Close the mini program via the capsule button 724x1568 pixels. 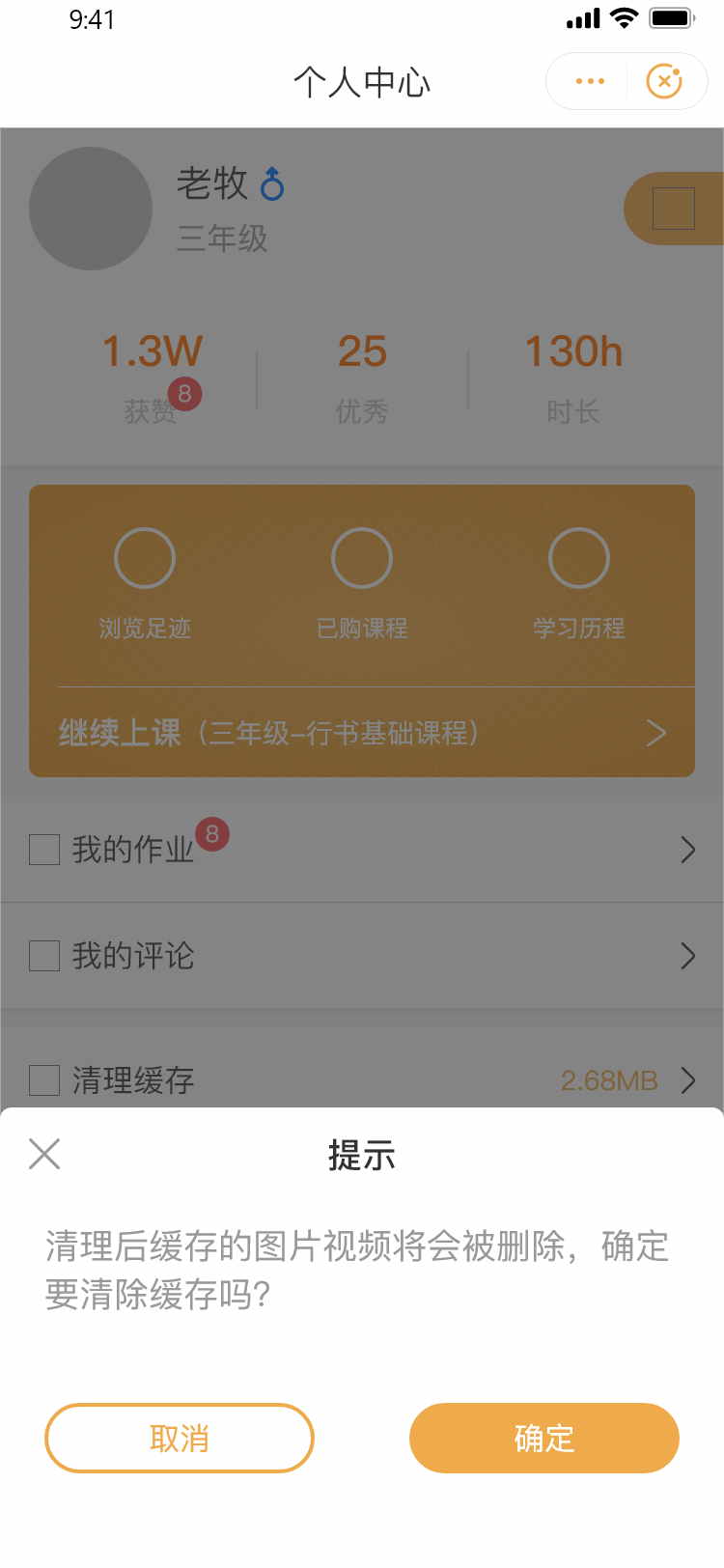click(x=664, y=81)
